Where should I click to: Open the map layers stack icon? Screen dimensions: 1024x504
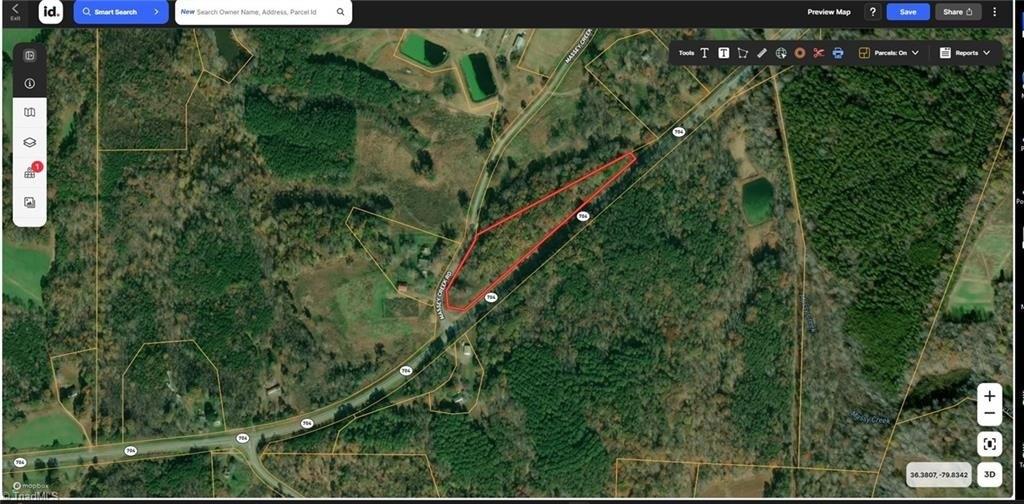tap(30, 142)
